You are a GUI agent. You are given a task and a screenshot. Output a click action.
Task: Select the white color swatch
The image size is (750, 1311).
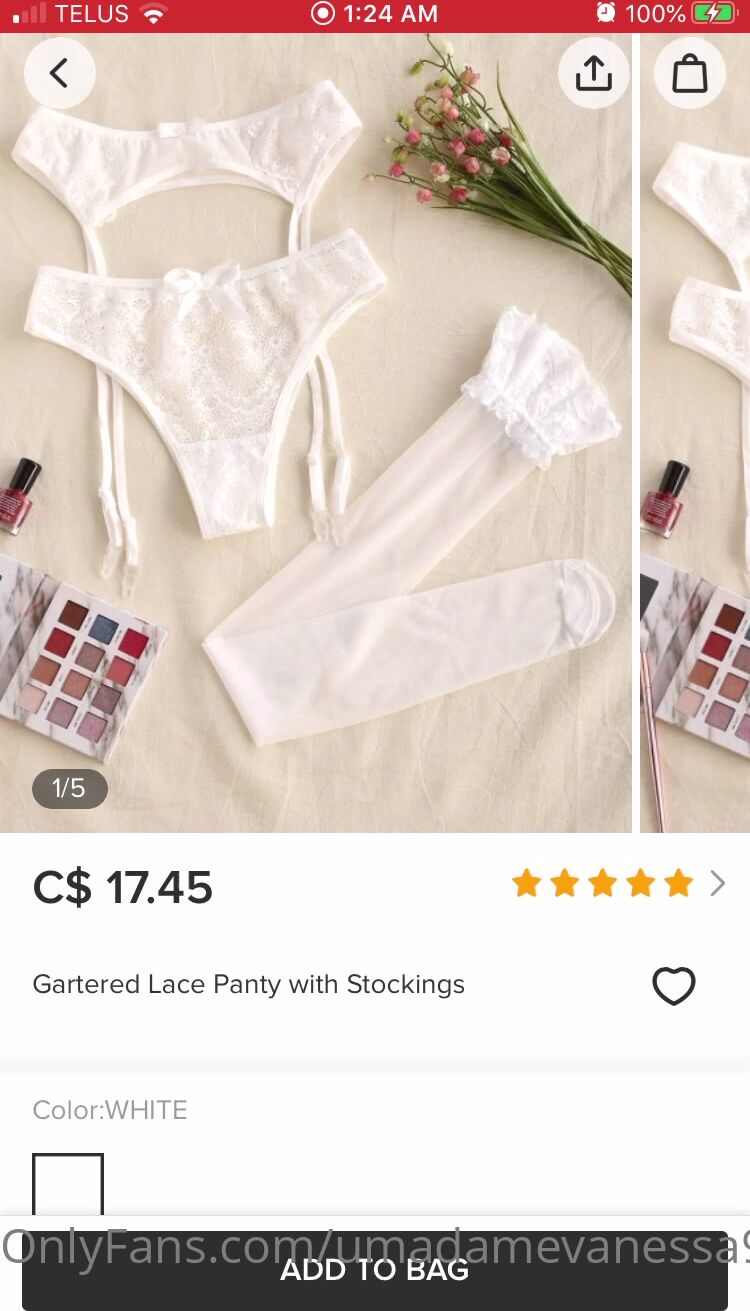pyautogui.click(x=68, y=1186)
